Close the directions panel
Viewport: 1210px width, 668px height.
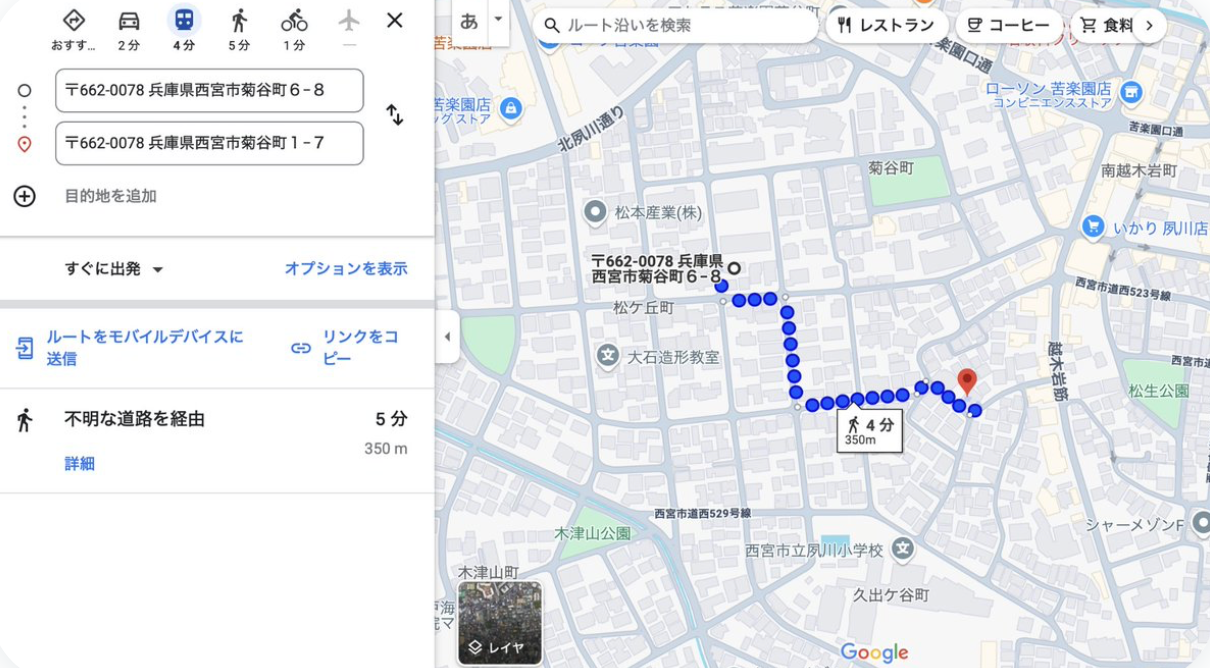pyautogui.click(x=395, y=21)
